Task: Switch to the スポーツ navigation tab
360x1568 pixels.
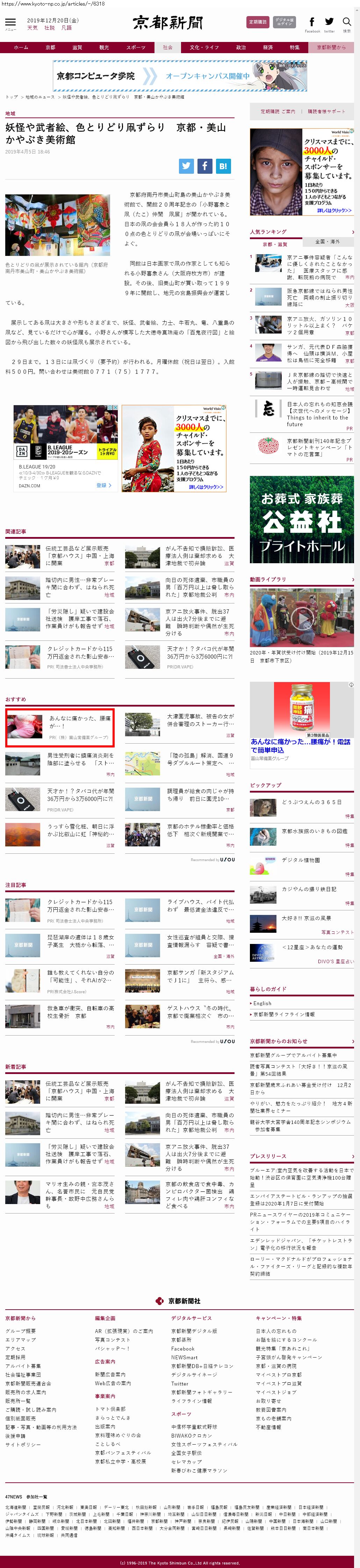Action: click(136, 48)
